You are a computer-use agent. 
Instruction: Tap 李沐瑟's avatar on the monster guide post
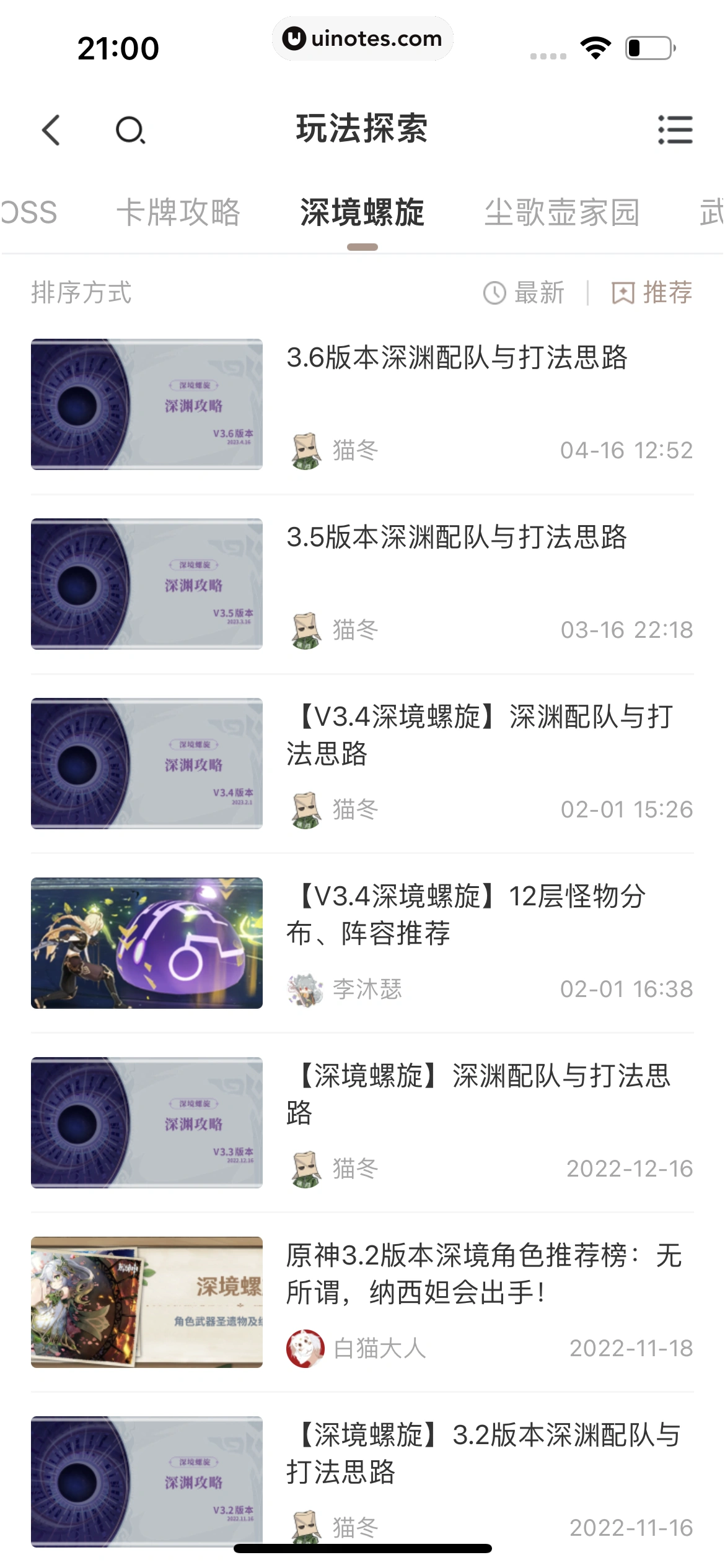coord(305,989)
